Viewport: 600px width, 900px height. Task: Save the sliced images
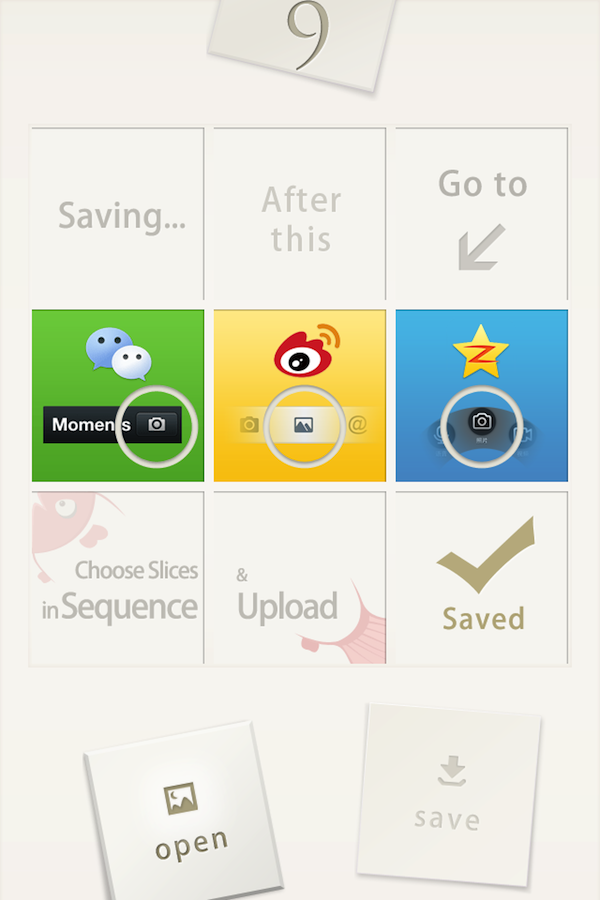[448, 794]
